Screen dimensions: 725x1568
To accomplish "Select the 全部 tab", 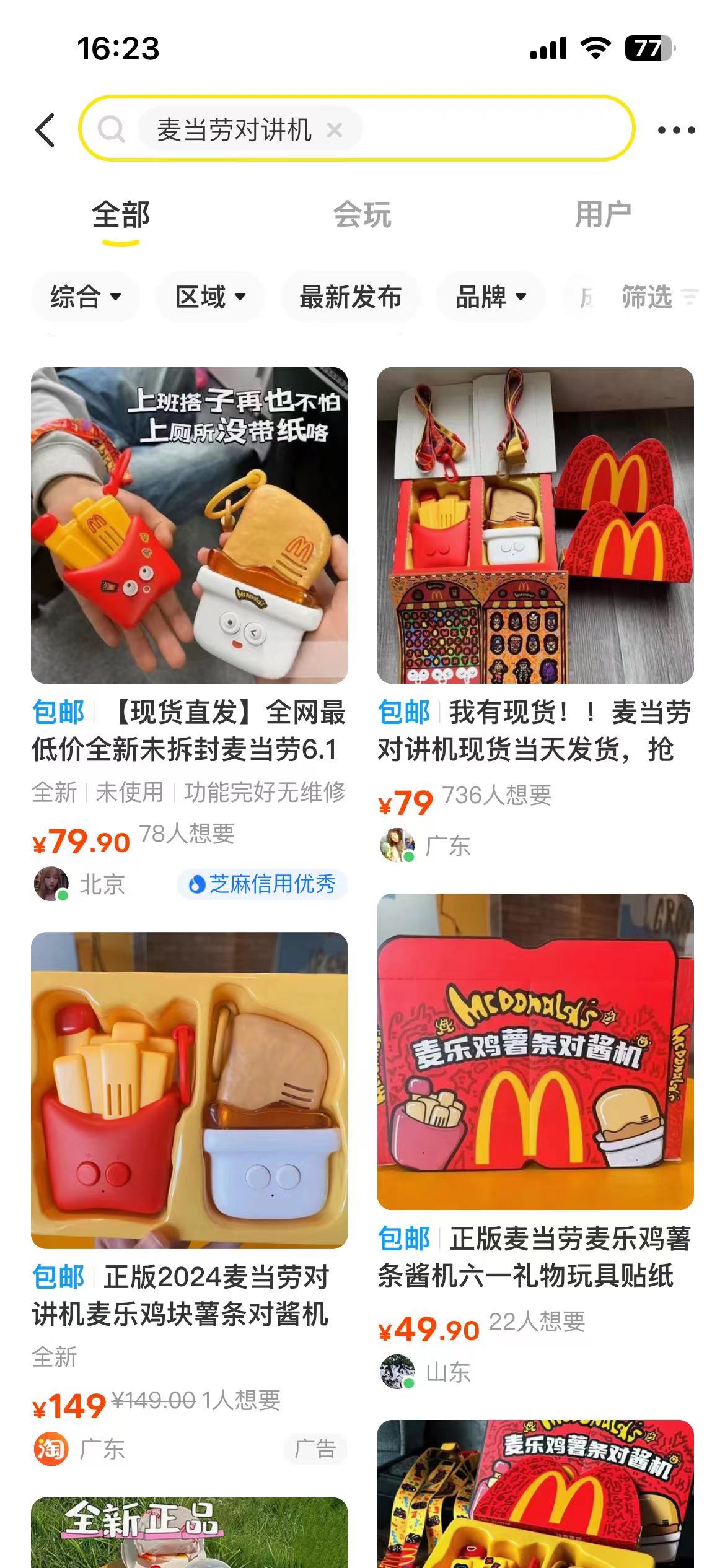I will click(121, 215).
